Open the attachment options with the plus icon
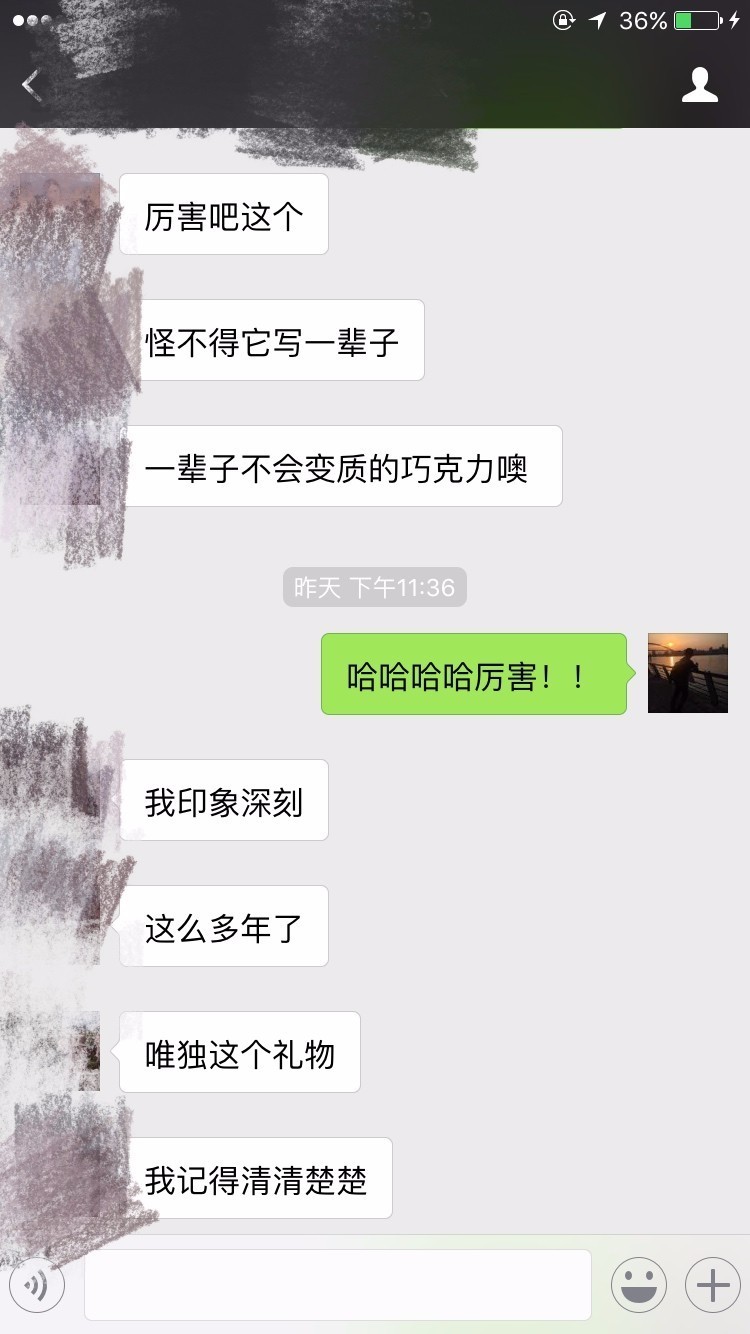The image size is (750, 1334). (713, 1285)
